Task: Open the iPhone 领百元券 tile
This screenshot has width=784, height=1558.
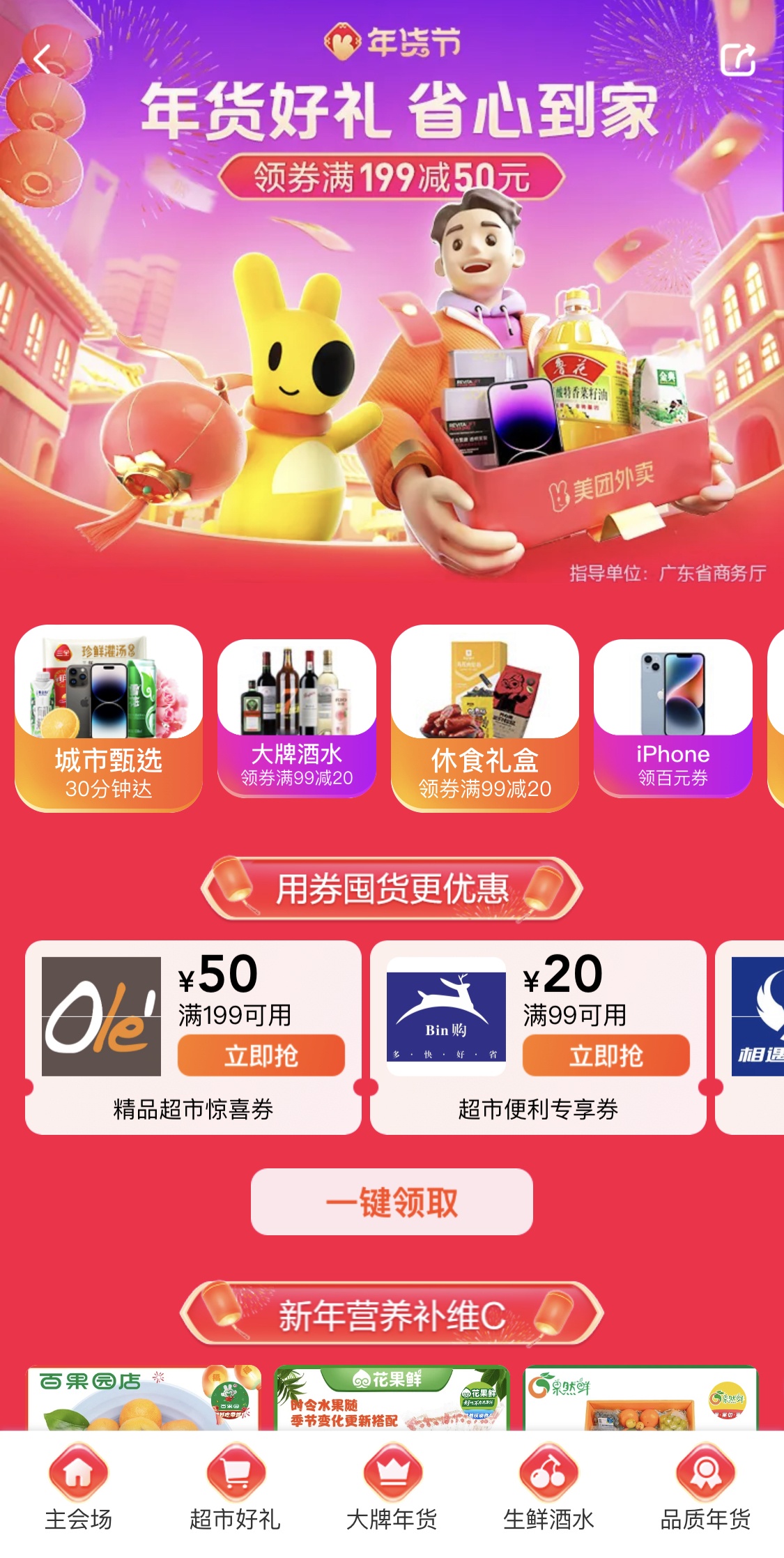Action: click(672, 718)
